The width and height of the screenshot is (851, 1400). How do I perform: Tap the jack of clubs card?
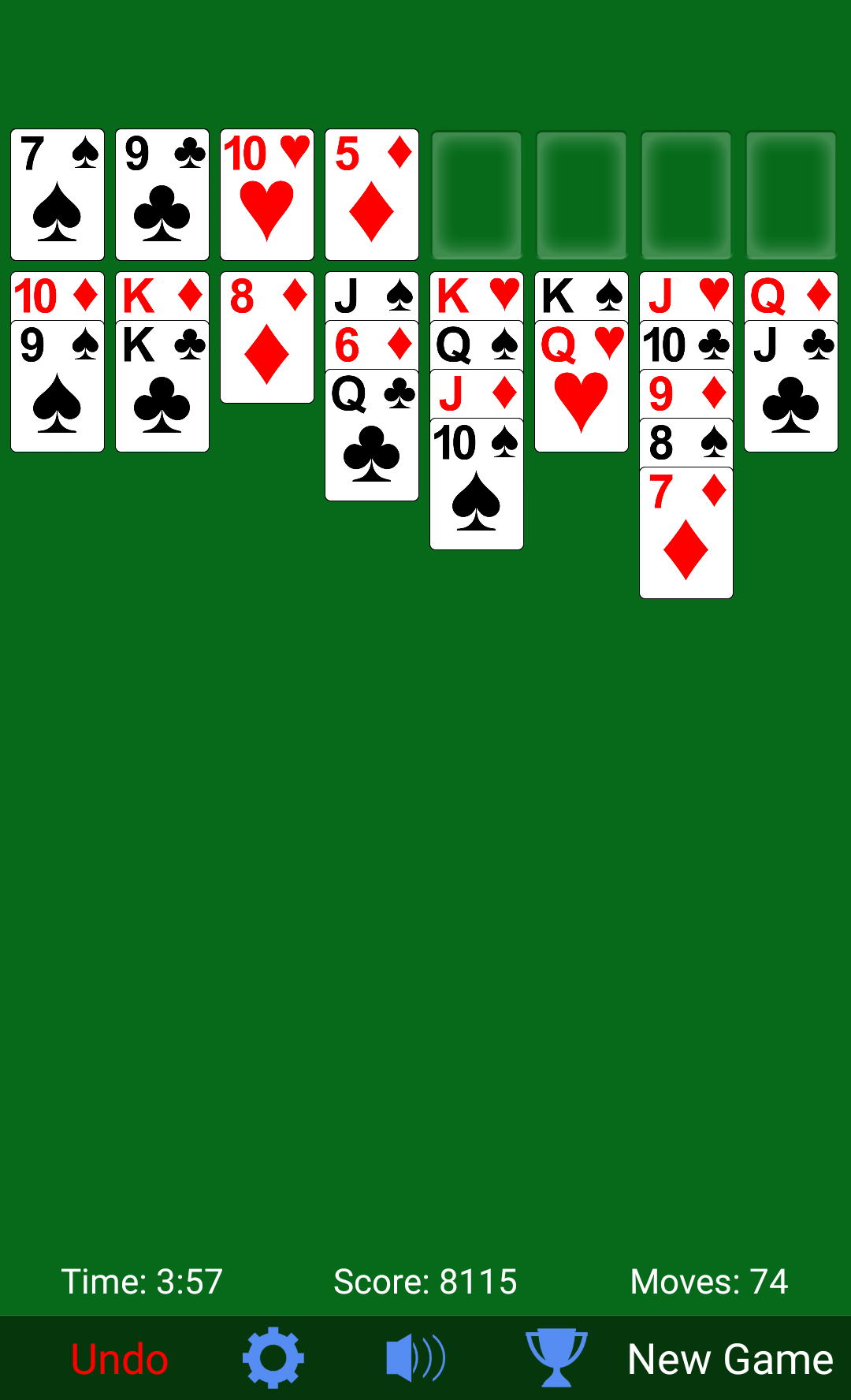791,386
